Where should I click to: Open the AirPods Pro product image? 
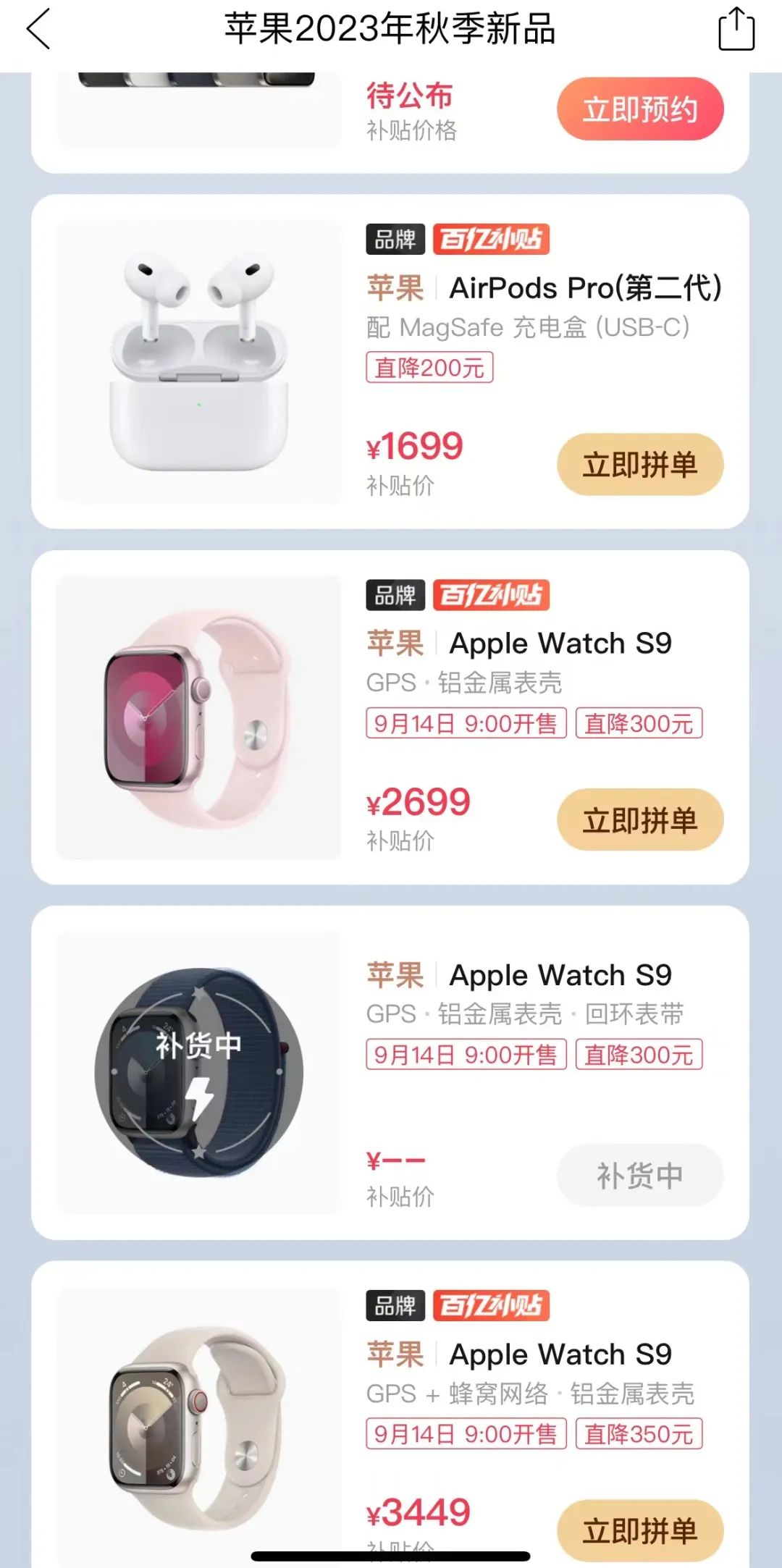(x=199, y=362)
